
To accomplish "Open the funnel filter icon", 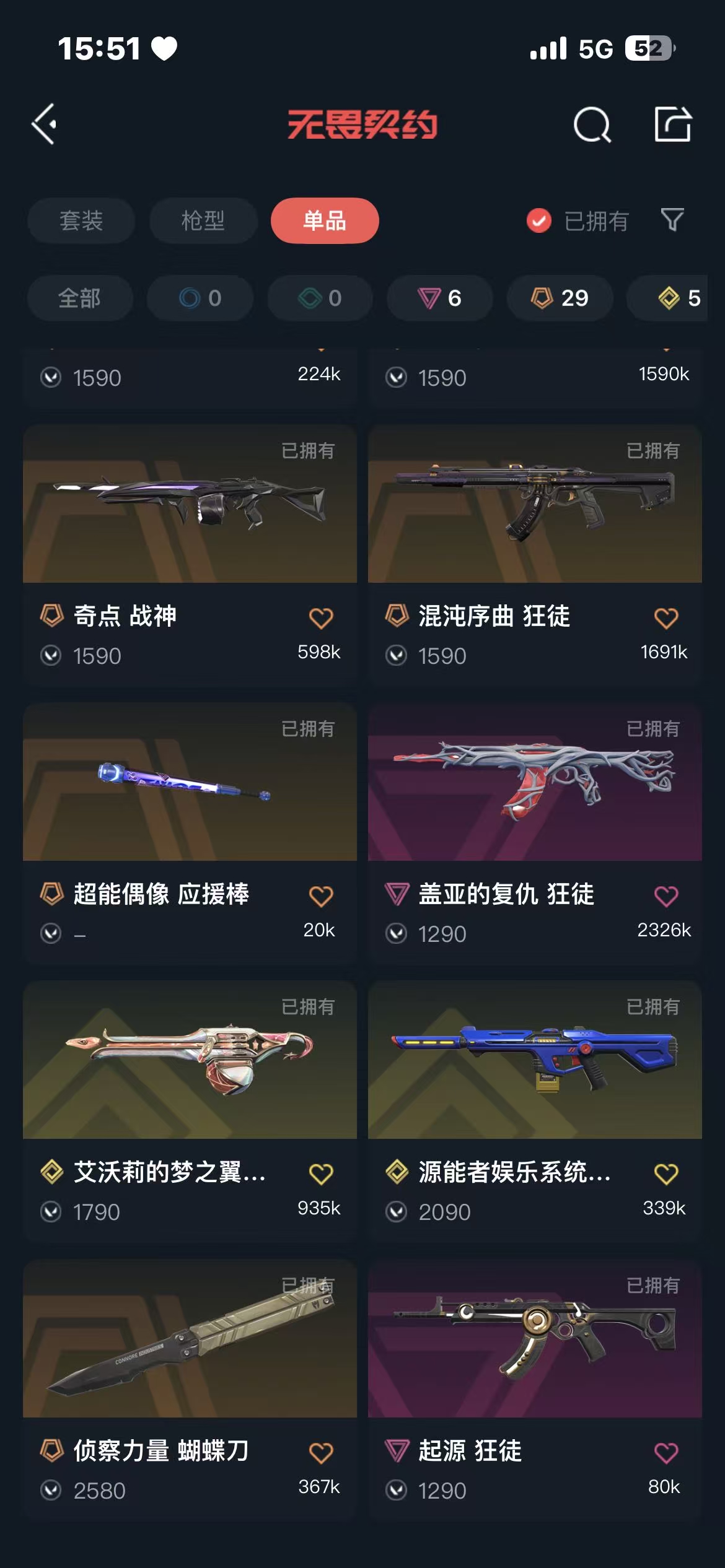I will coord(672,220).
